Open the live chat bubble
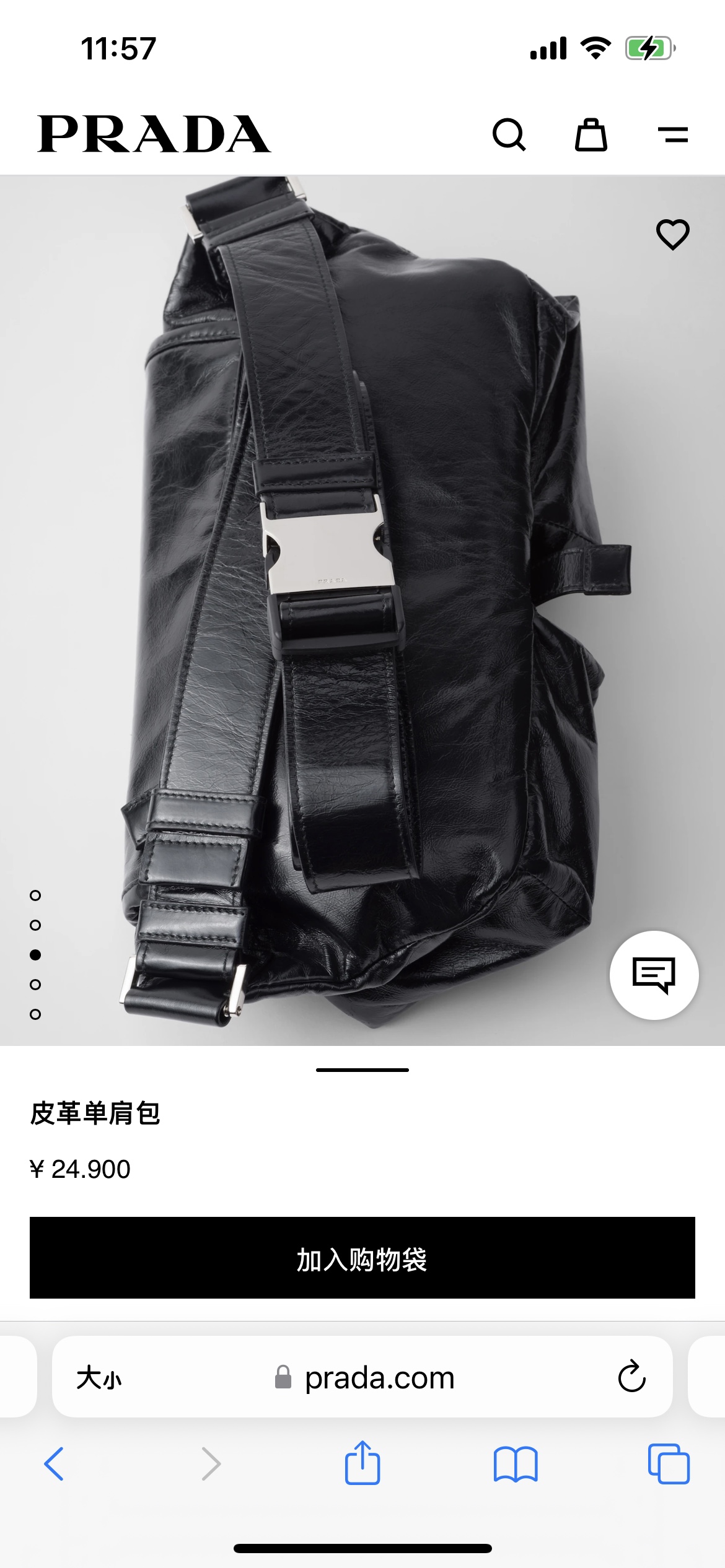Image resolution: width=725 pixels, height=1568 pixels. tap(654, 975)
